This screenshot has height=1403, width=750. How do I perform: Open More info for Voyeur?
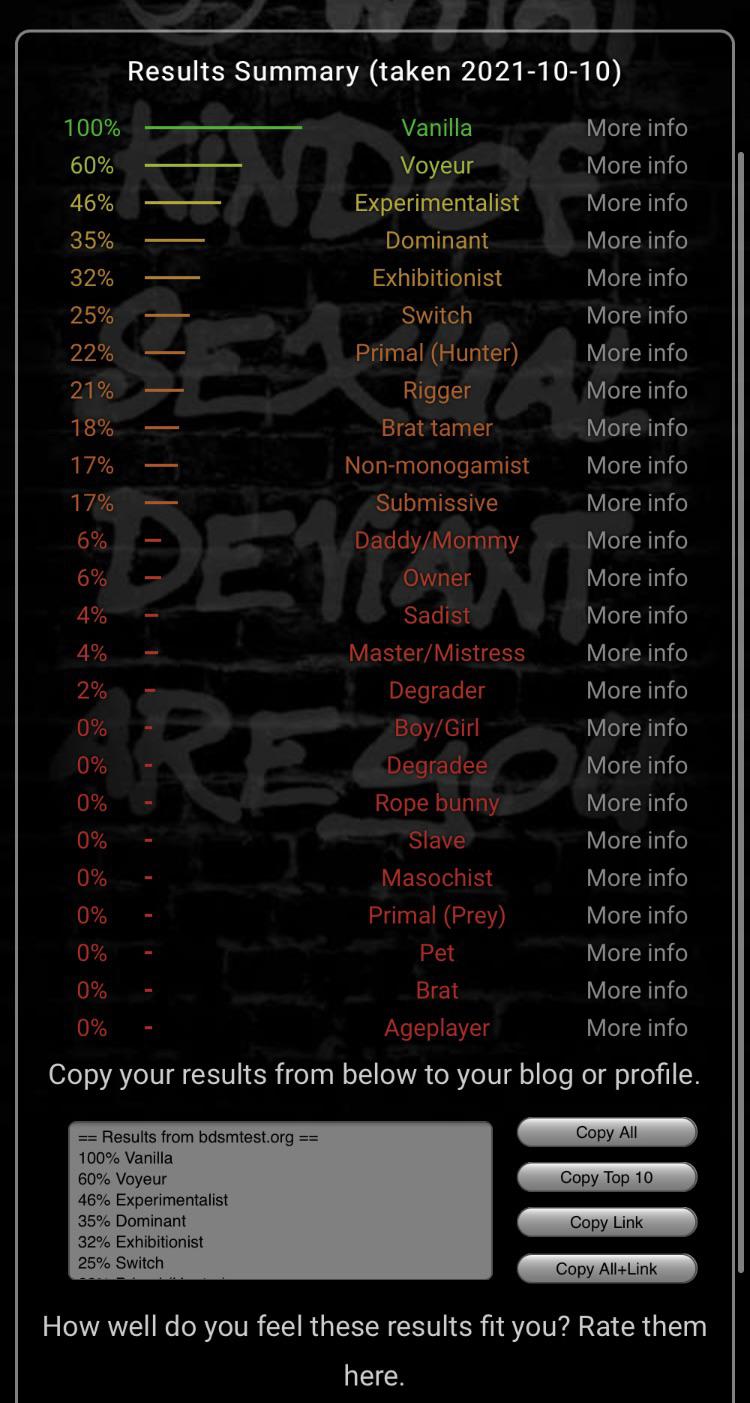coord(636,165)
